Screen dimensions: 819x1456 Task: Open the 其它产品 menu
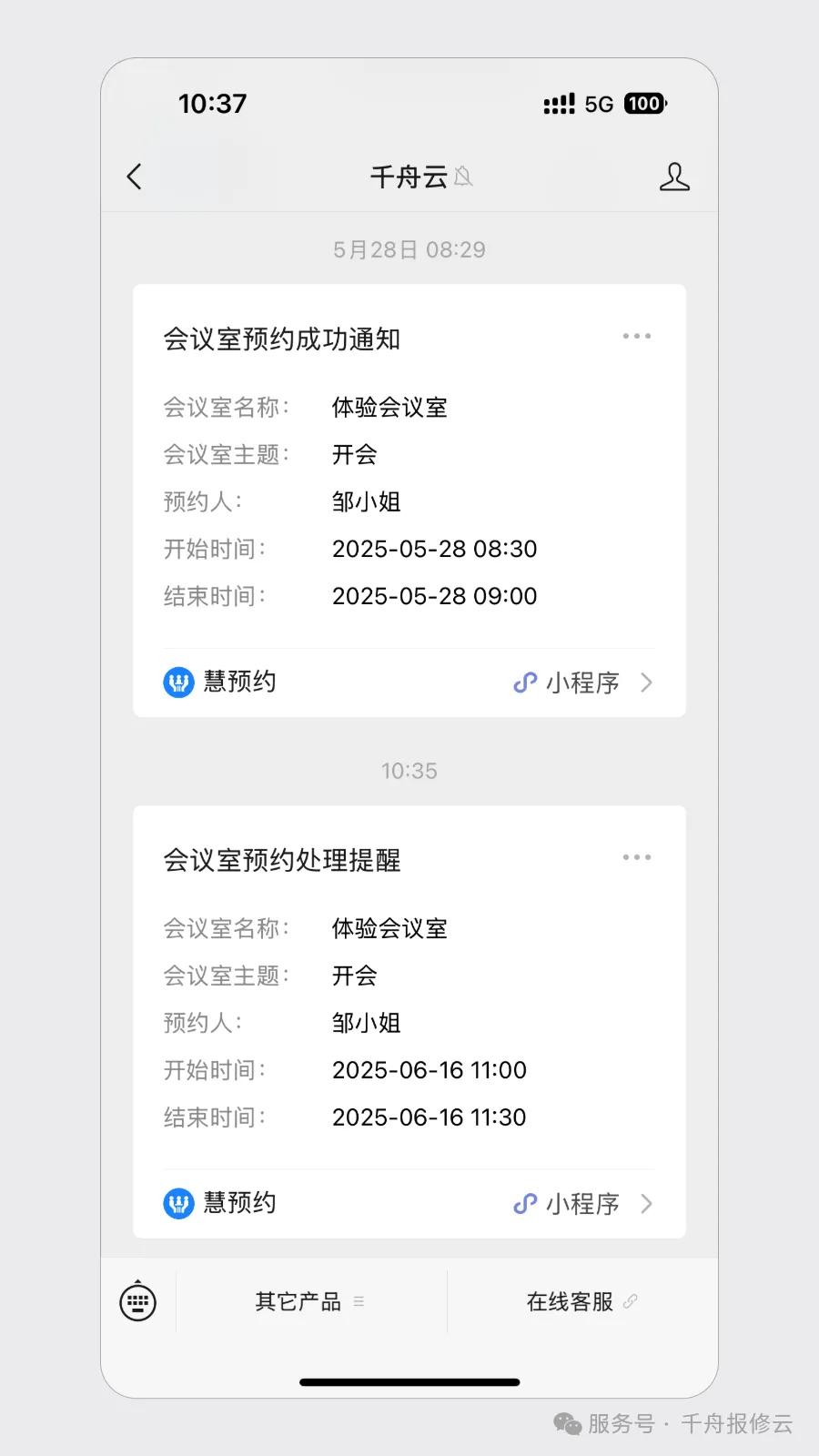tap(298, 1301)
